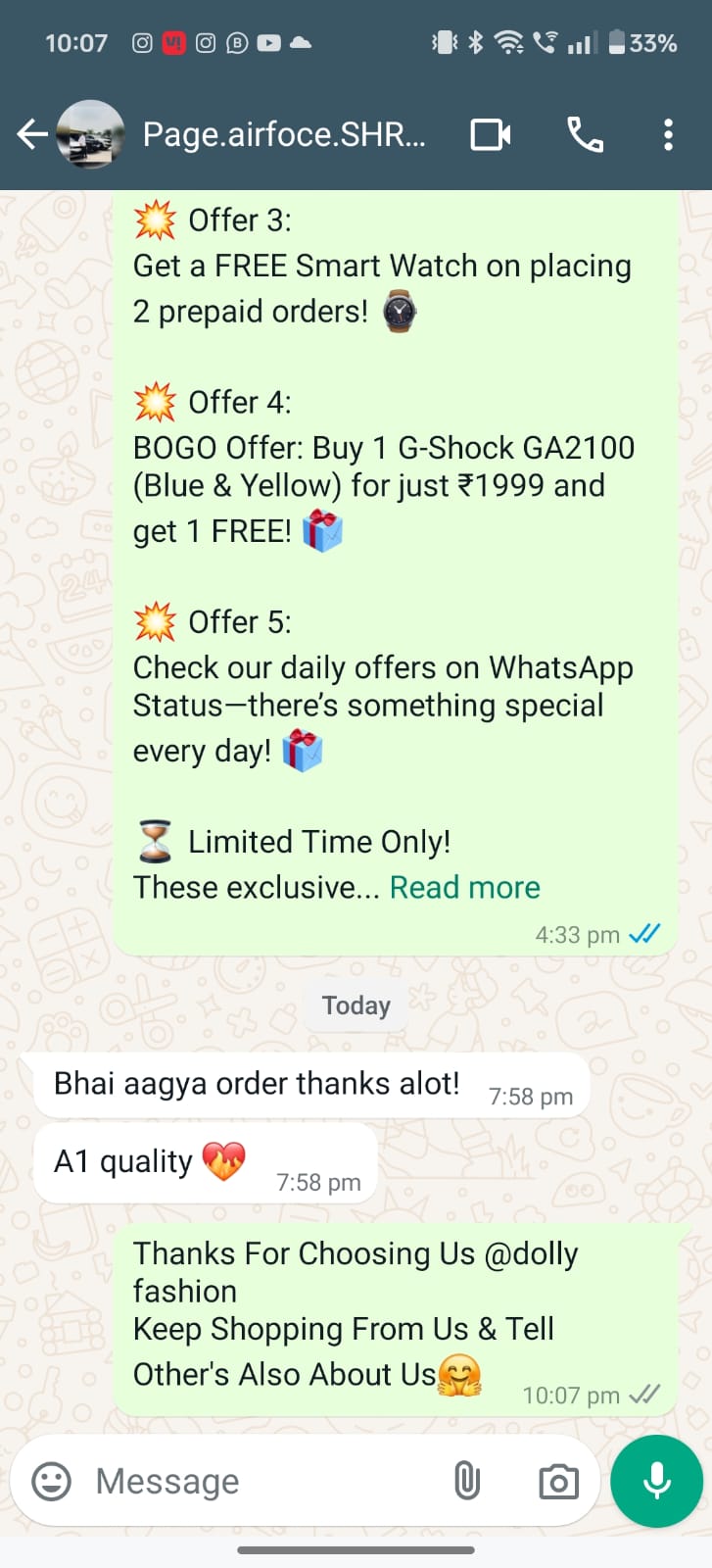Image resolution: width=712 pixels, height=1568 pixels.
Task: Open the overflow menu
Action: click(668, 134)
